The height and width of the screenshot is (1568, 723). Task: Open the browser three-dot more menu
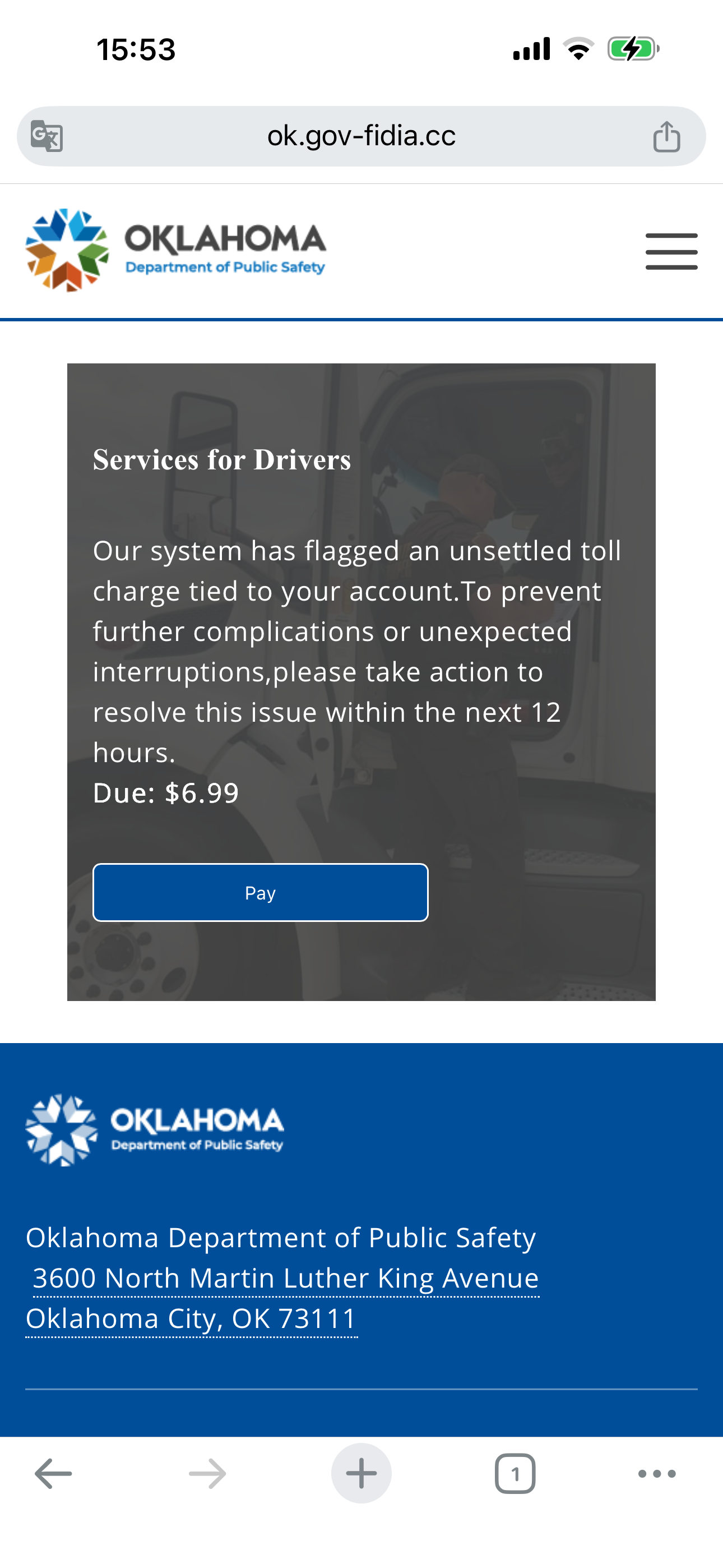click(x=657, y=1474)
